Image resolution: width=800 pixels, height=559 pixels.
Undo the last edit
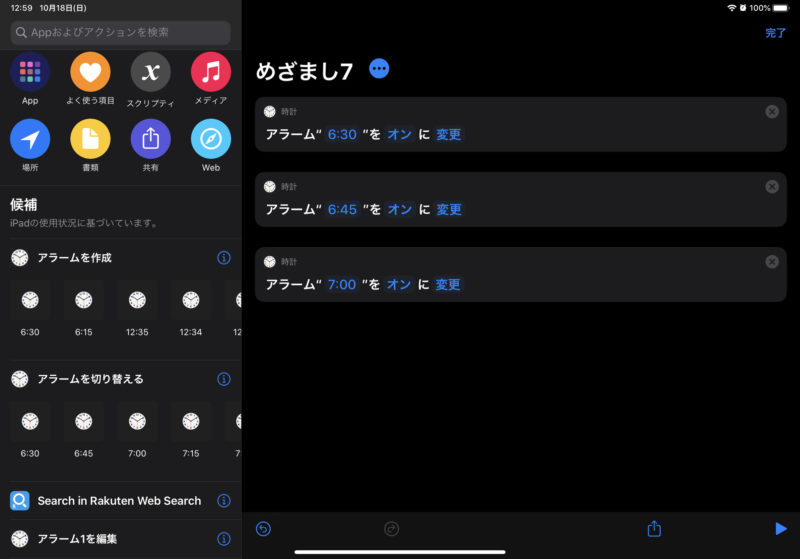263,529
